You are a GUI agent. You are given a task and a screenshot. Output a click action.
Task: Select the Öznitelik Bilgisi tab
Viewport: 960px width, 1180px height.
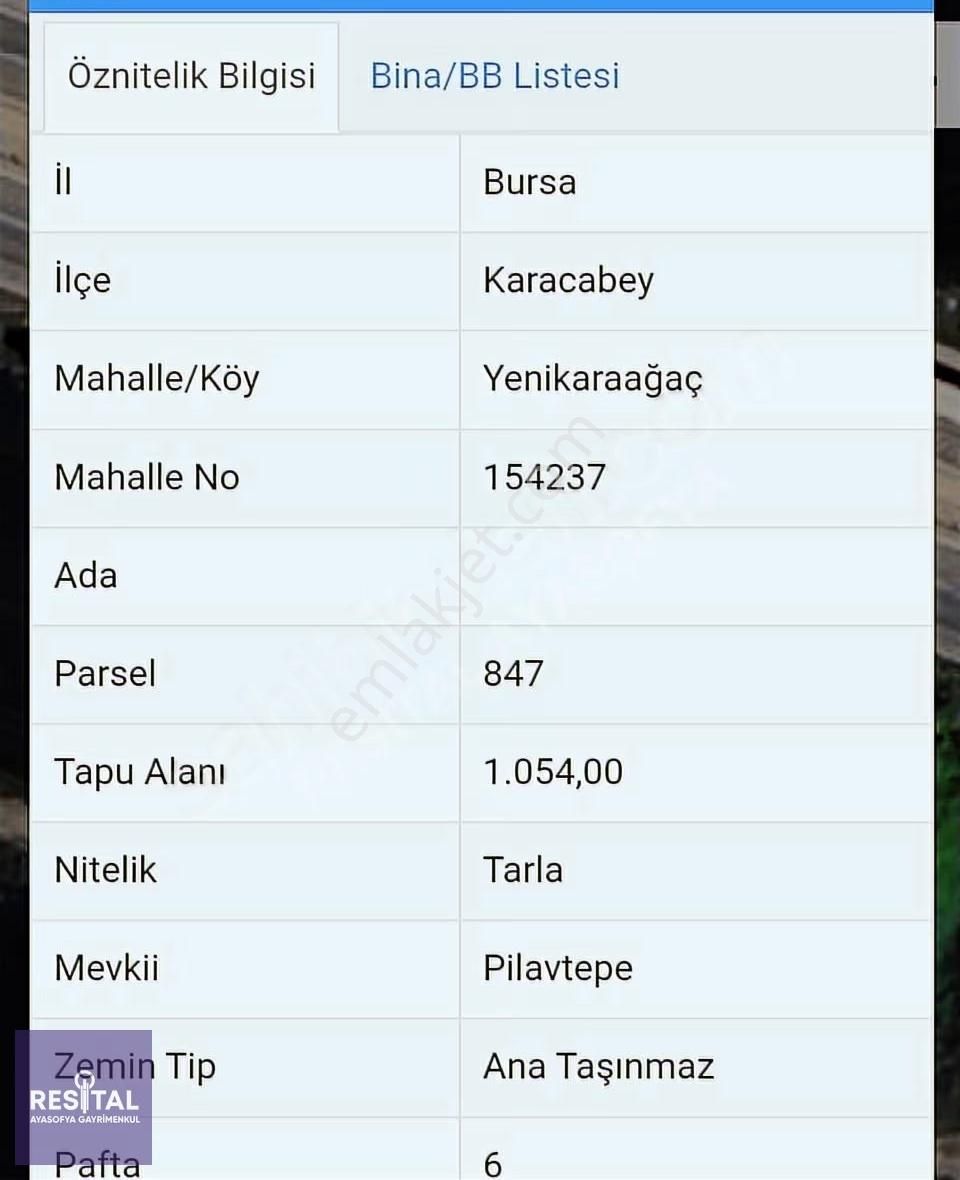(191, 76)
